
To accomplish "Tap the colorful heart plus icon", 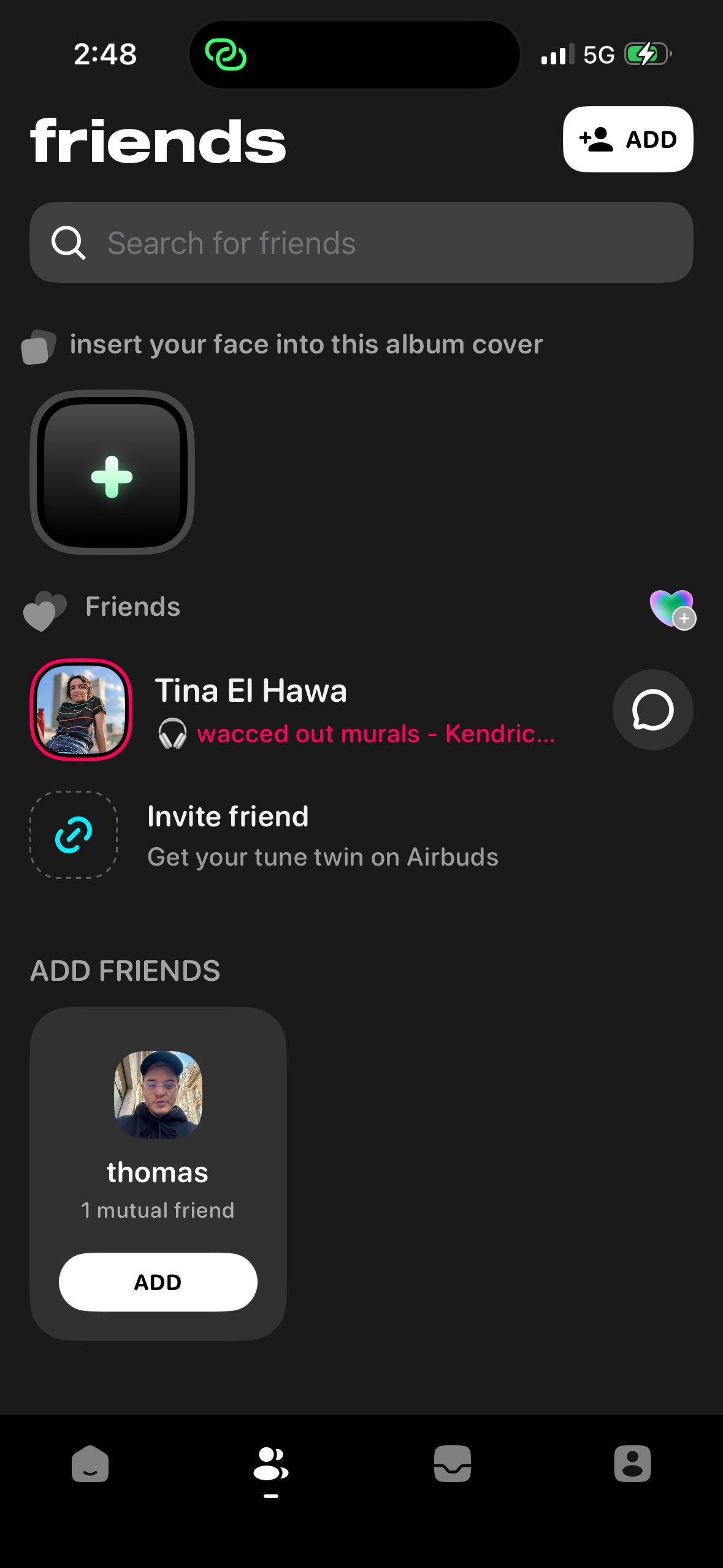I will [x=672, y=609].
